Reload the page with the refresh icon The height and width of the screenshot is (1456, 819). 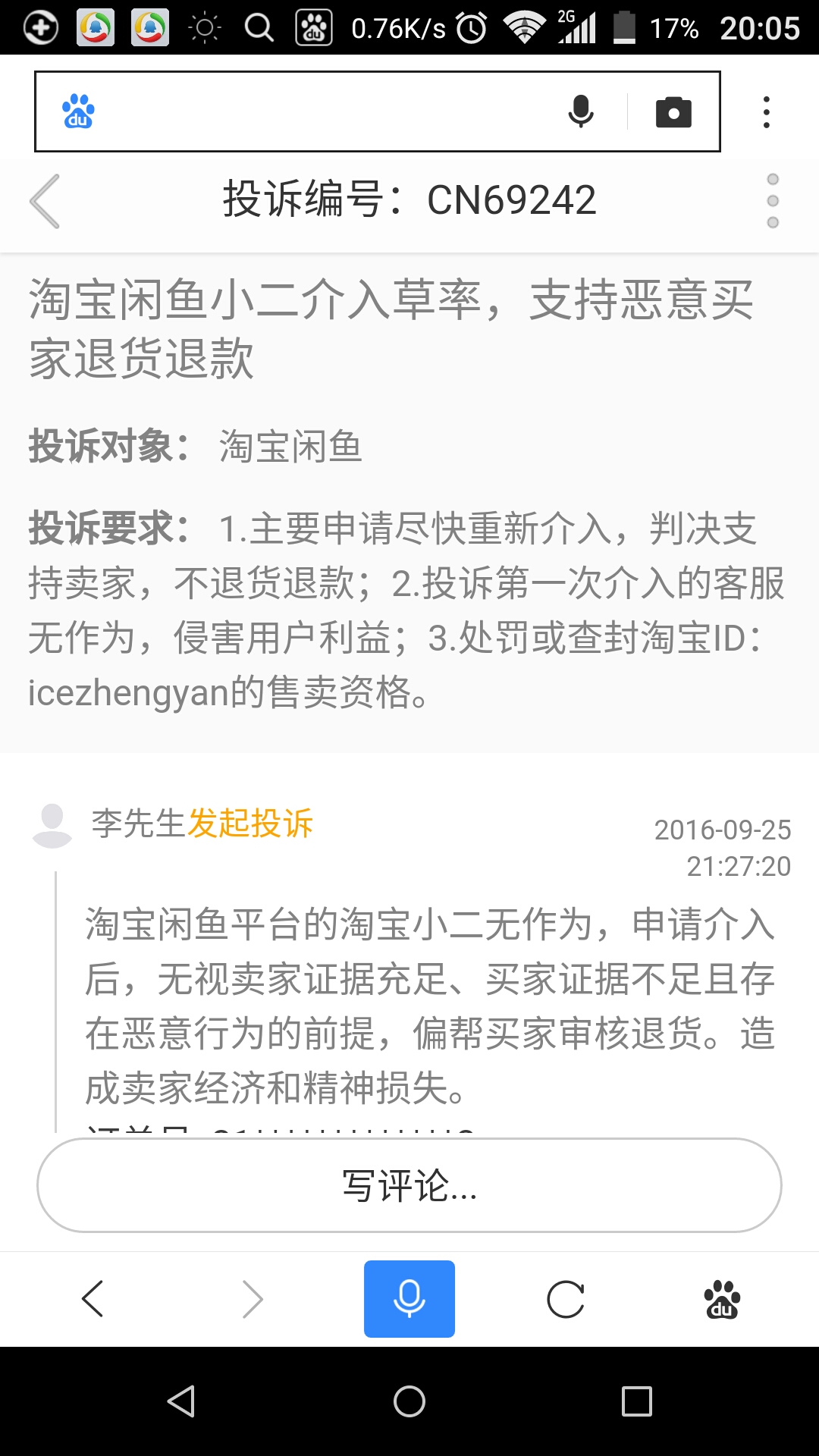(564, 1298)
